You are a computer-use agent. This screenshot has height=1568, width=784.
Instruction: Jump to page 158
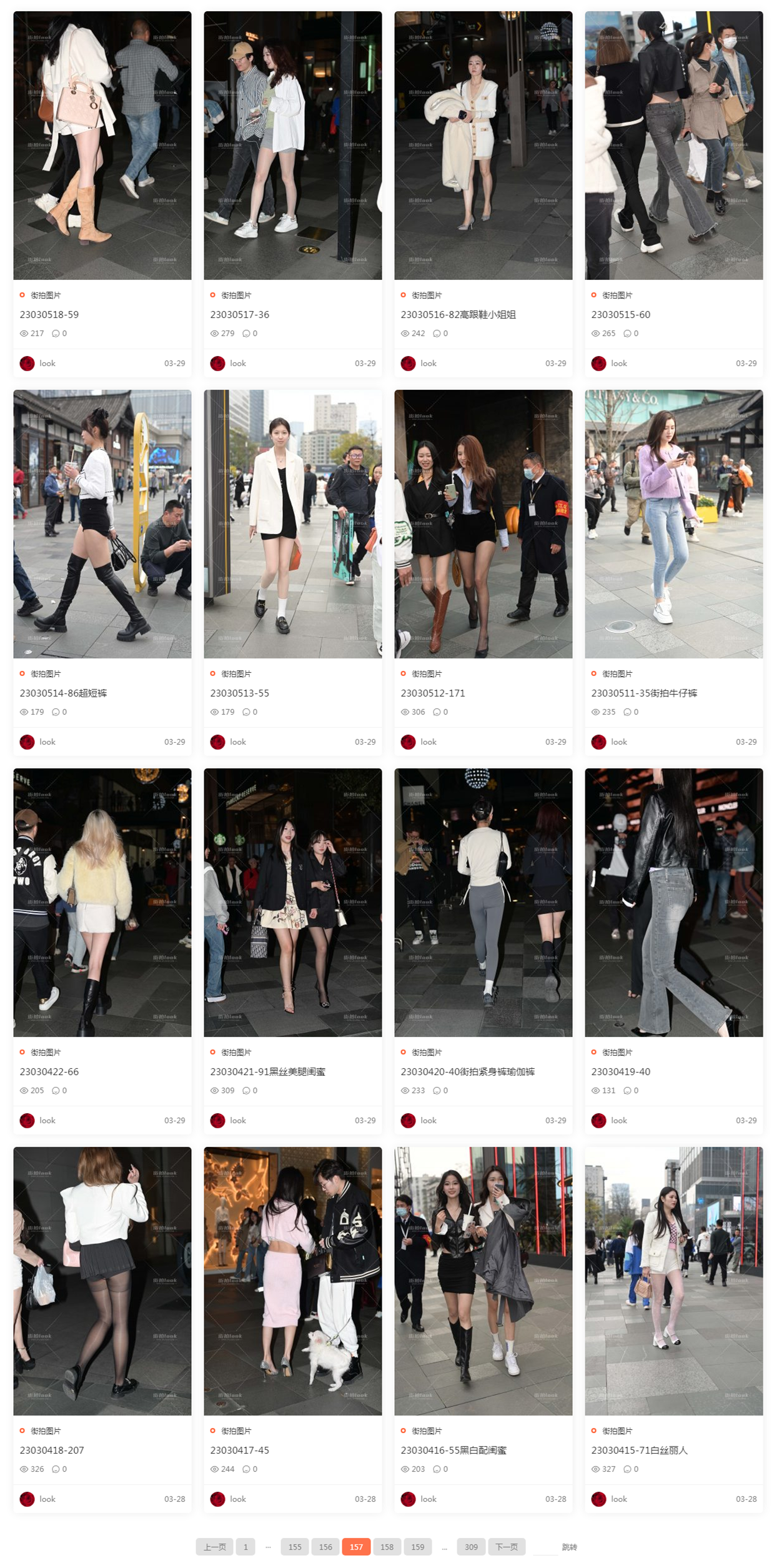click(x=387, y=1547)
